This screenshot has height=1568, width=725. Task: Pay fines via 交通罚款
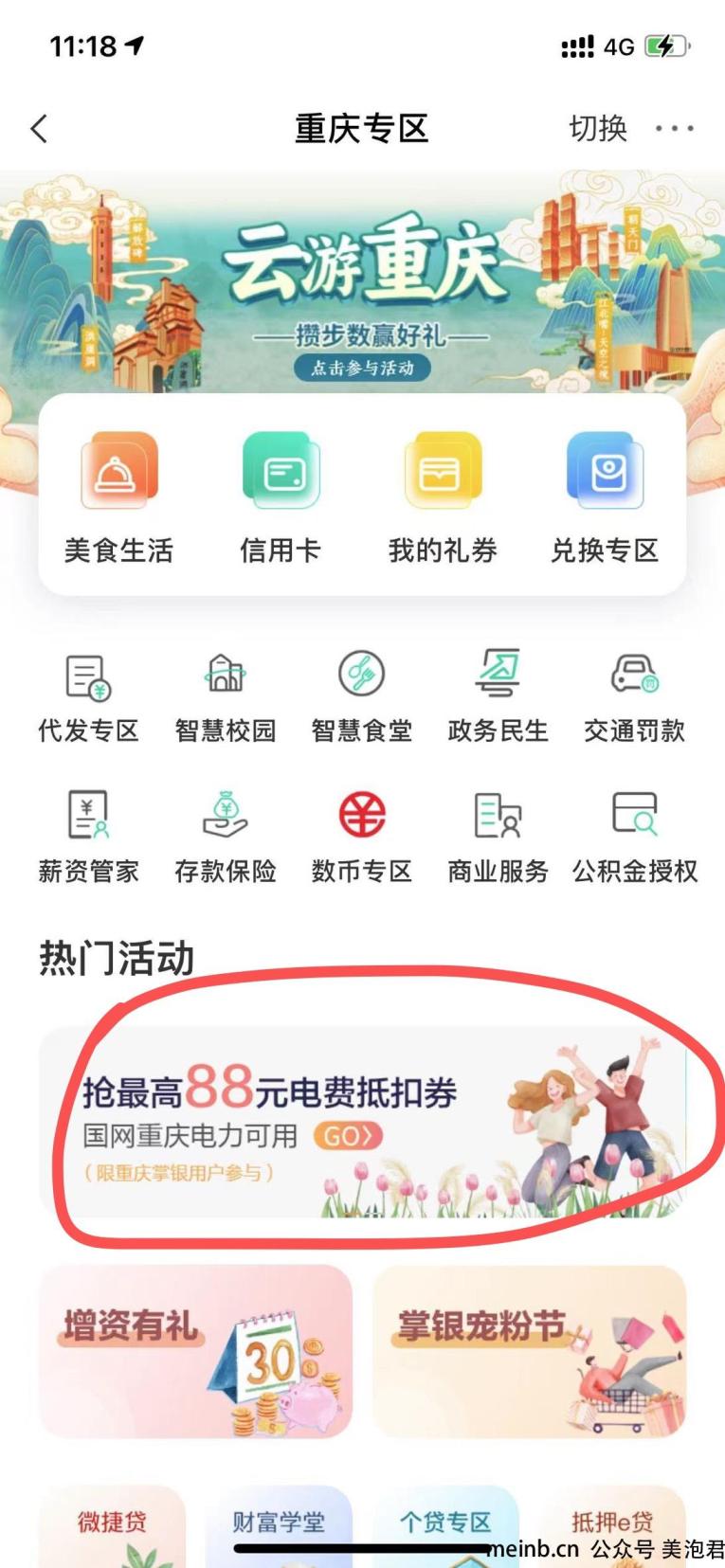(635, 696)
